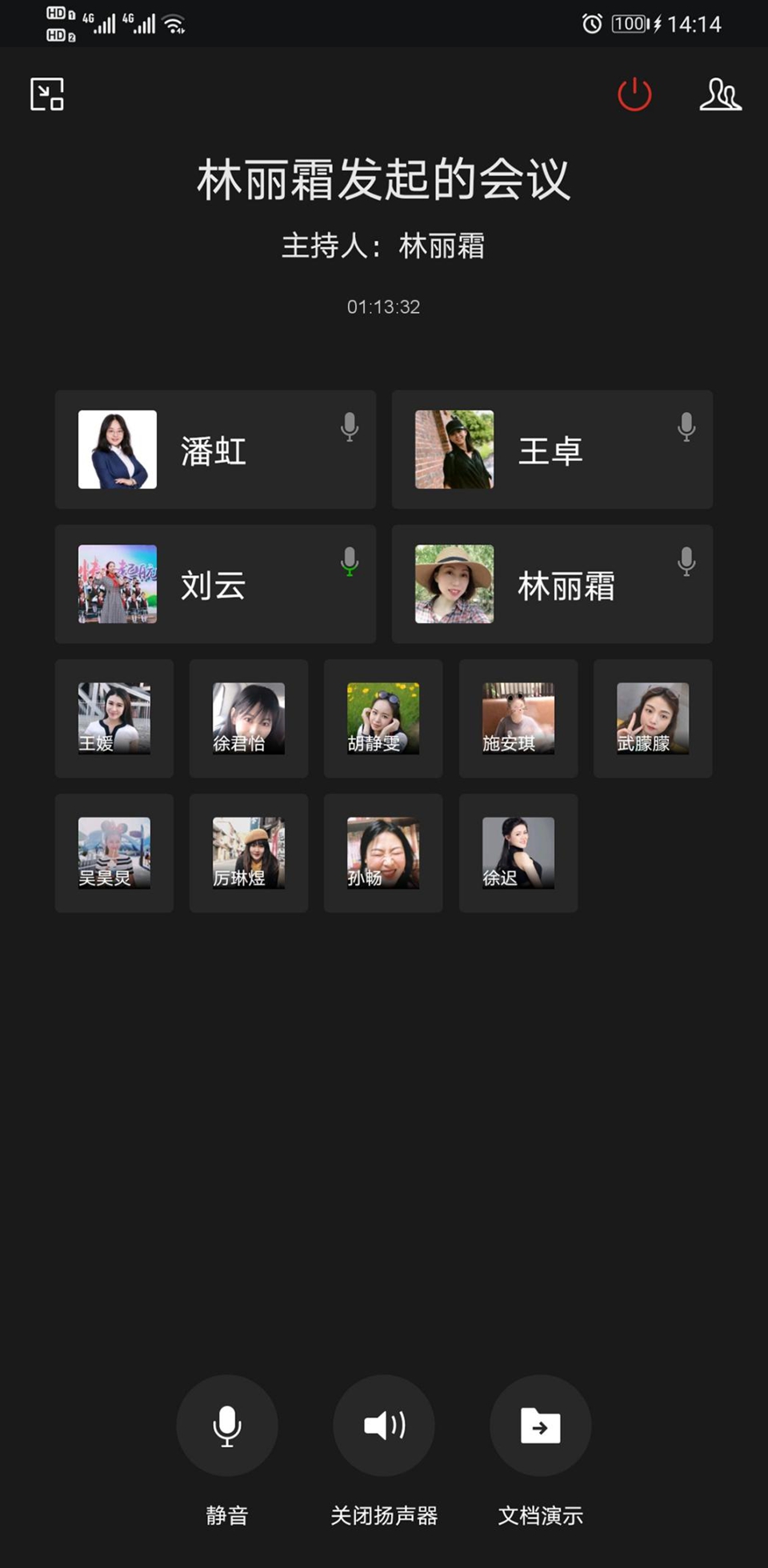Open host 林丽霜's meeting title
This screenshot has width=768, height=1568.
pyautogui.click(x=383, y=180)
